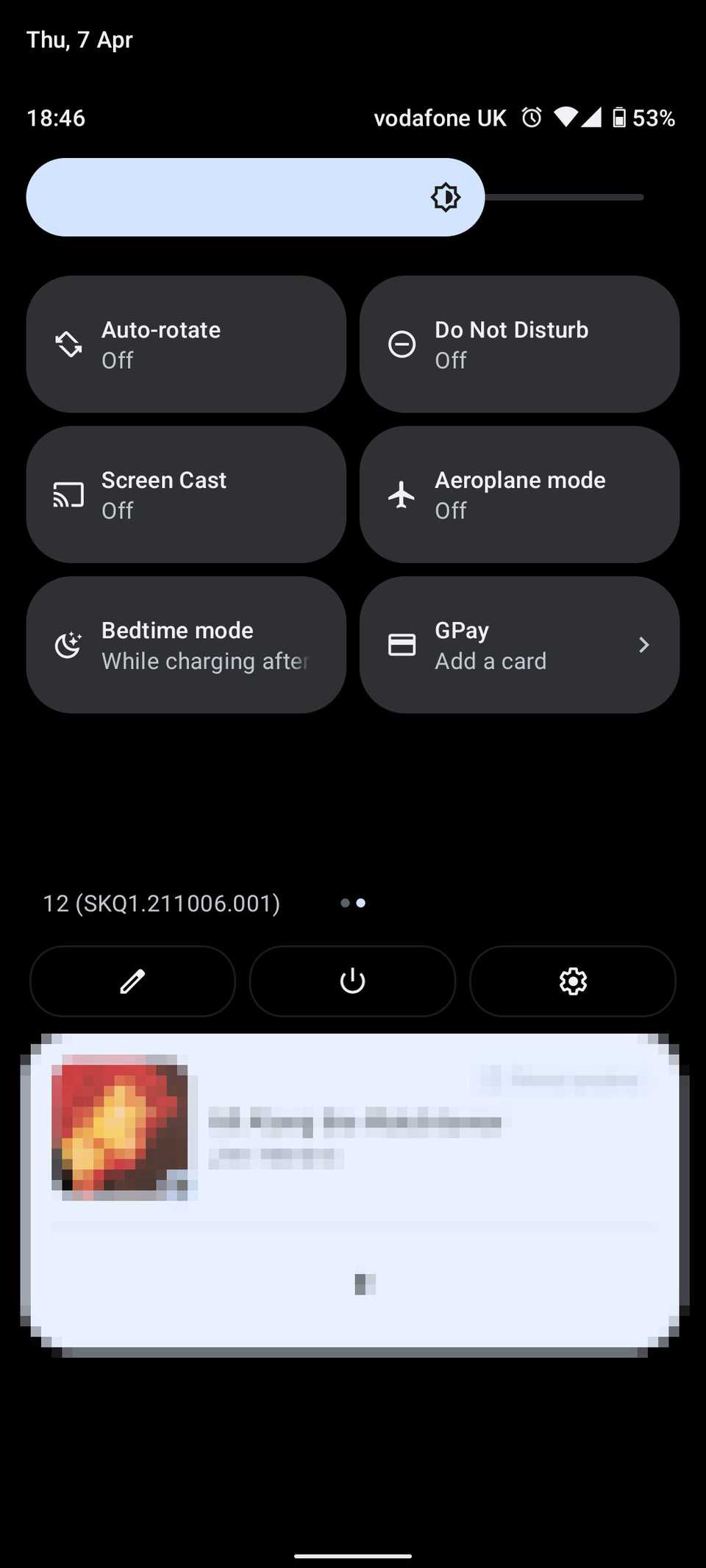
Task: Tap the build number 12 (SKQ1.211006.001)
Action: (160, 903)
